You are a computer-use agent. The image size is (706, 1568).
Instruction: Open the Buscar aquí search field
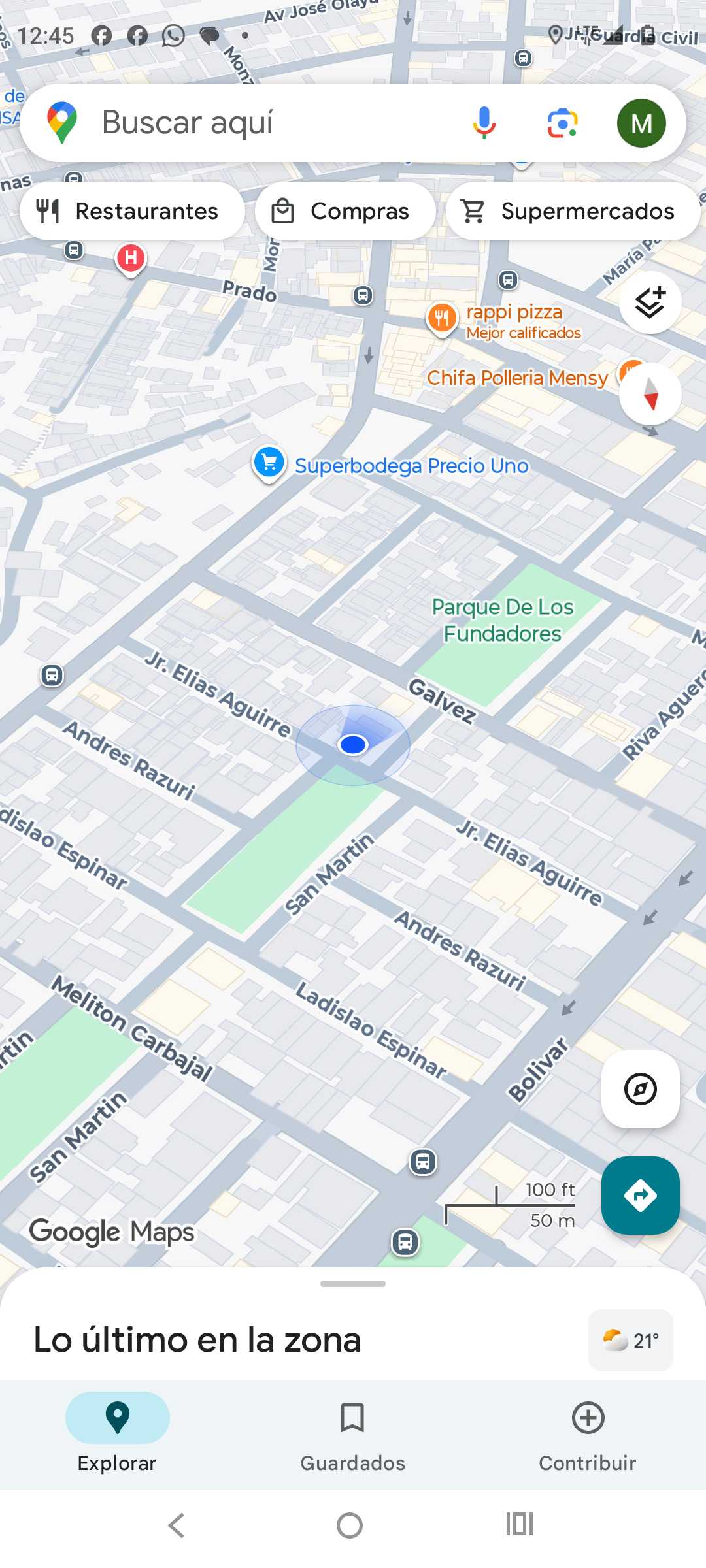(261, 123)
